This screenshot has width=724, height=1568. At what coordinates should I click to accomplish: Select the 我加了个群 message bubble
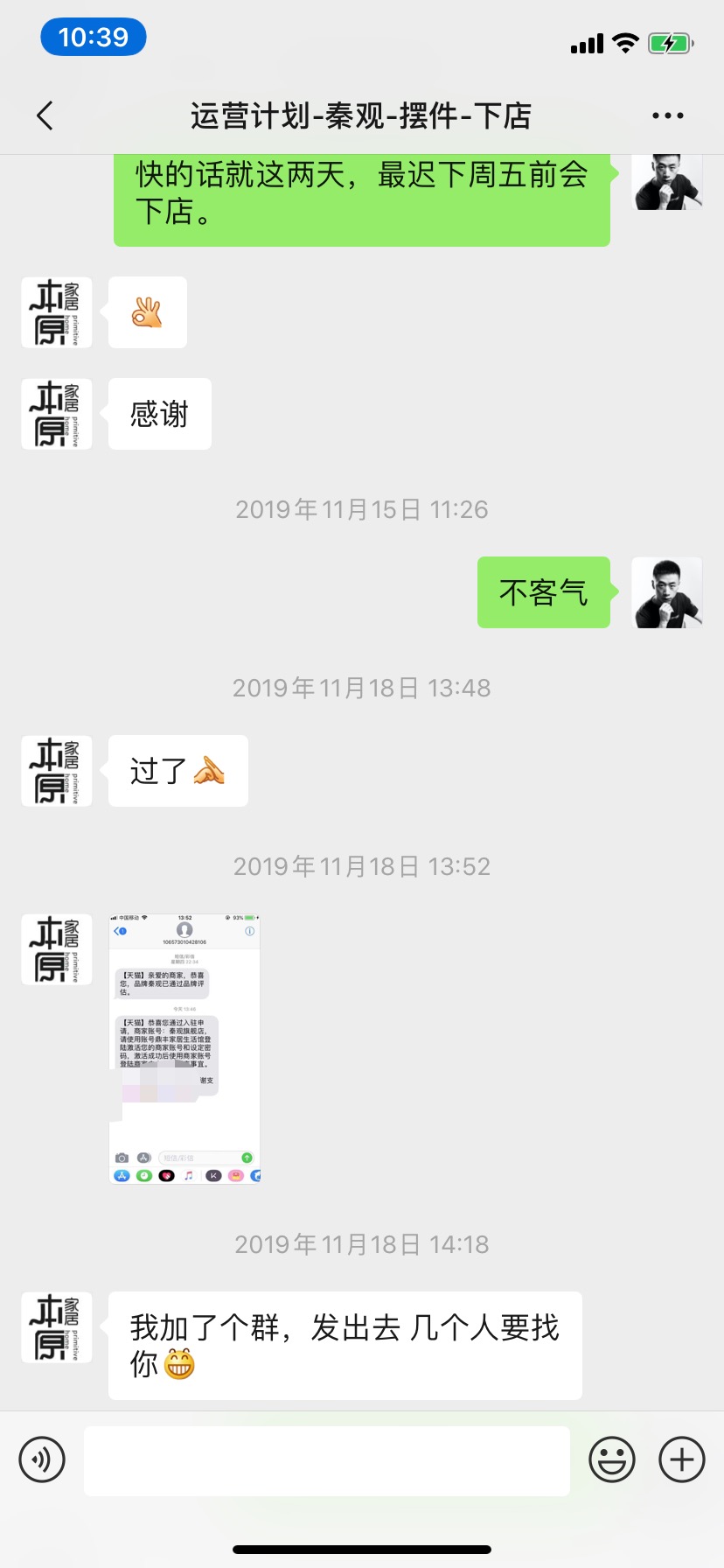click(345, 1346)
